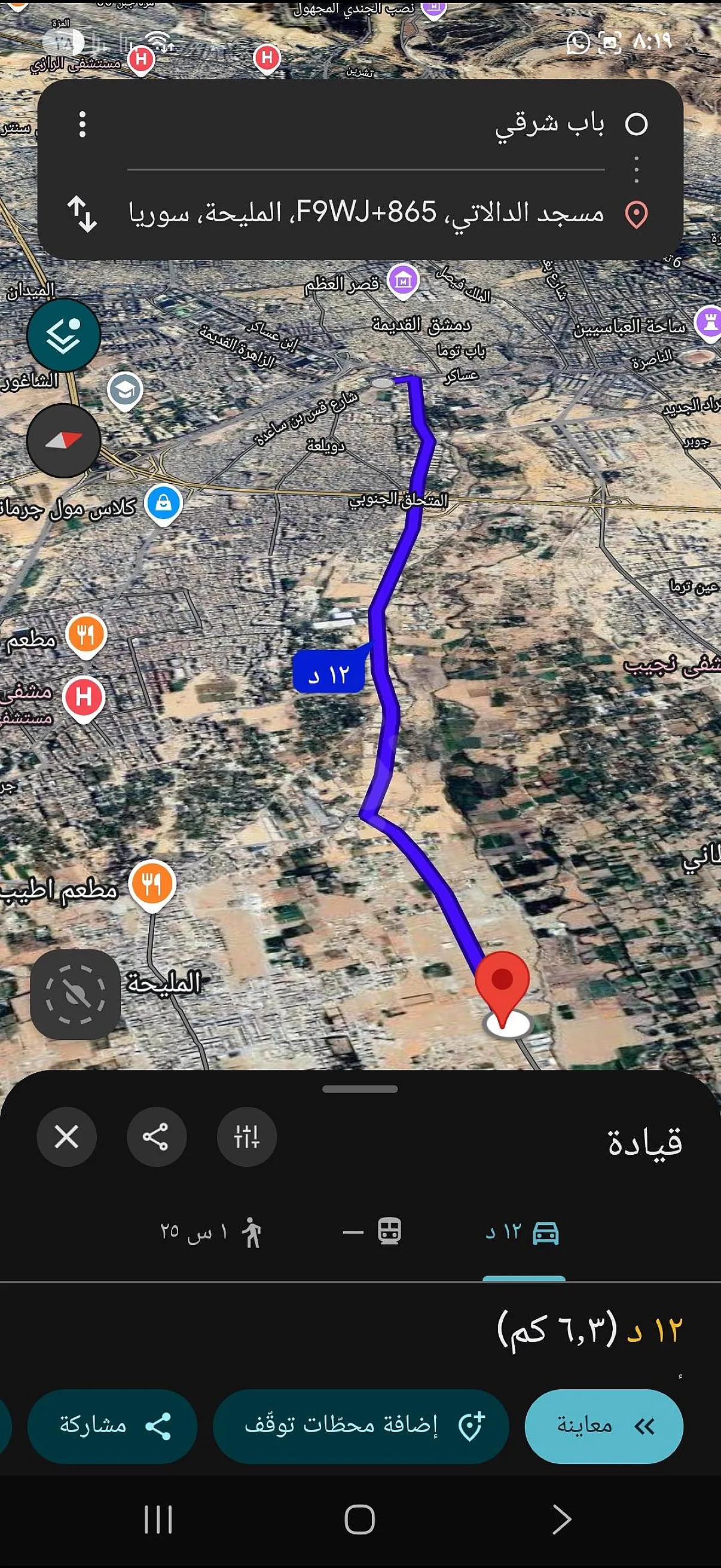The image size is (721, 1568).
Task: Close the directions panel
Action: (x=66, y=1136)
